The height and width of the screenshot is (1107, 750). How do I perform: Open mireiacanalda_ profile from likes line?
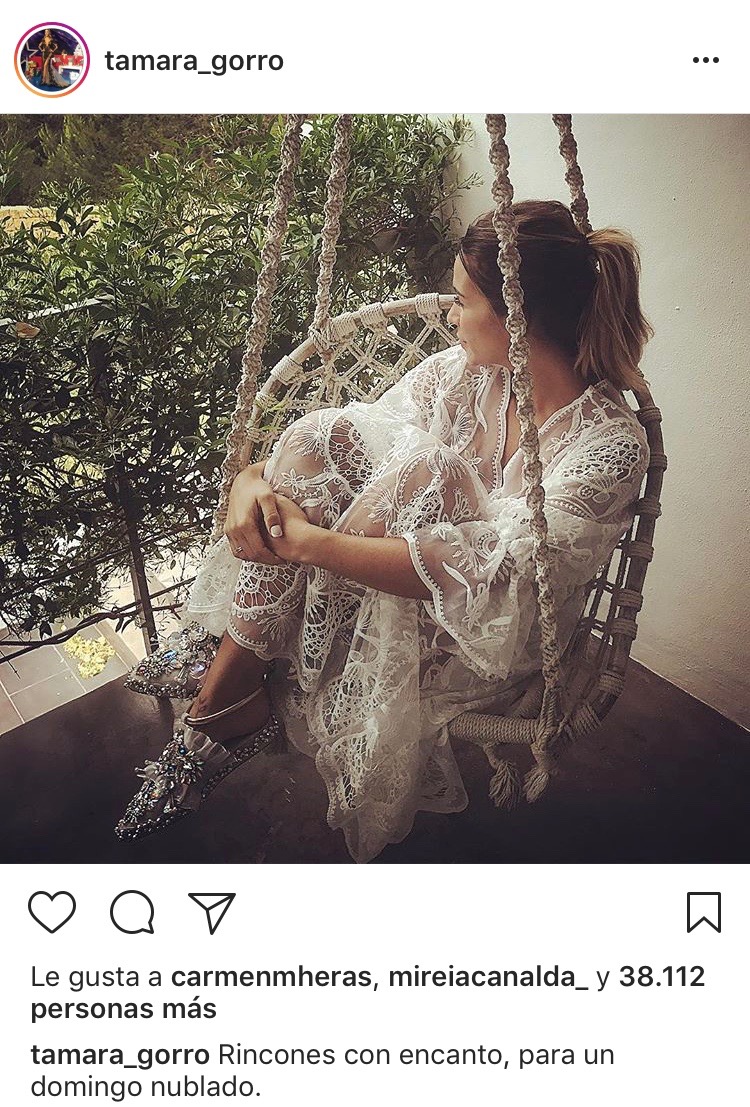coord(484,977)
